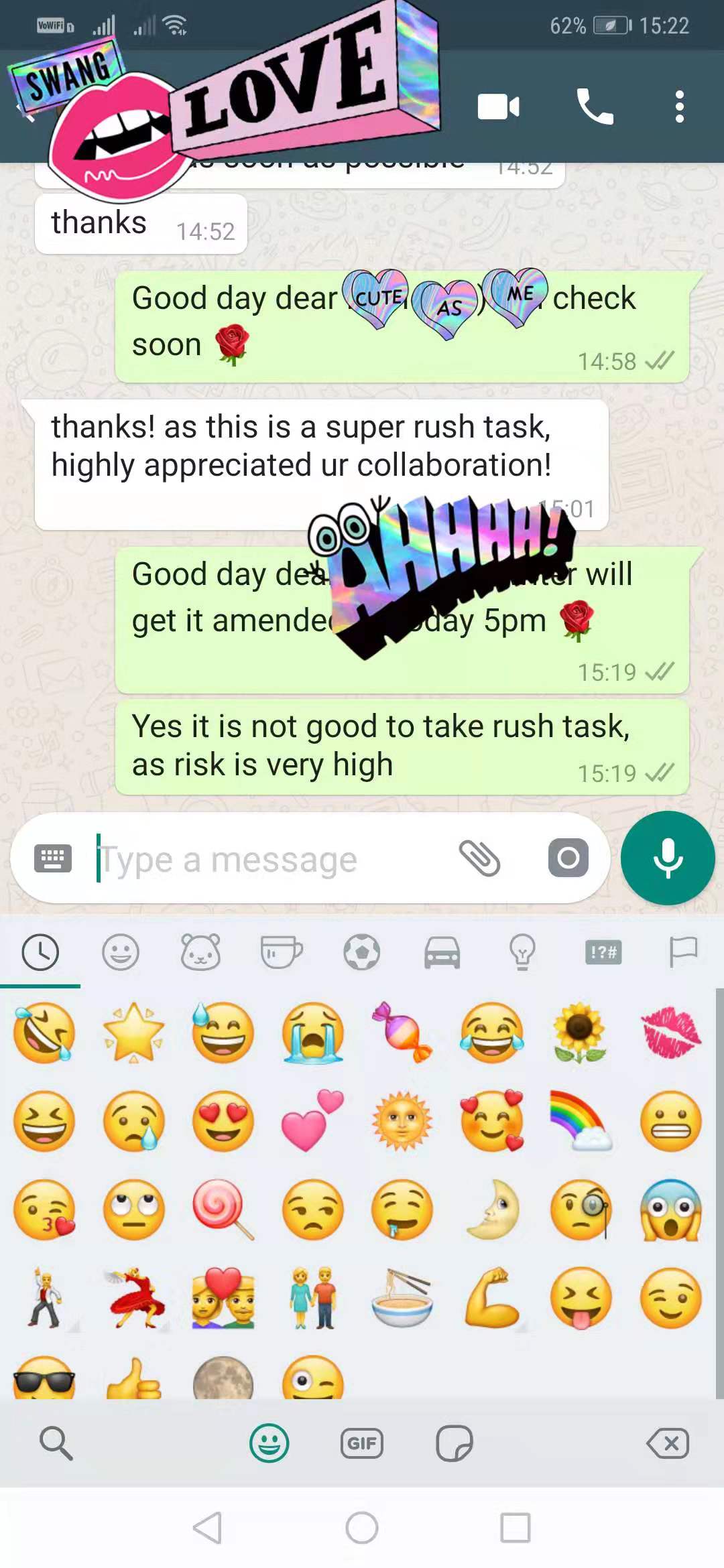The image size is (724, 1568).
Task: Switch to flags emoji category
Action: click(683, 952)
